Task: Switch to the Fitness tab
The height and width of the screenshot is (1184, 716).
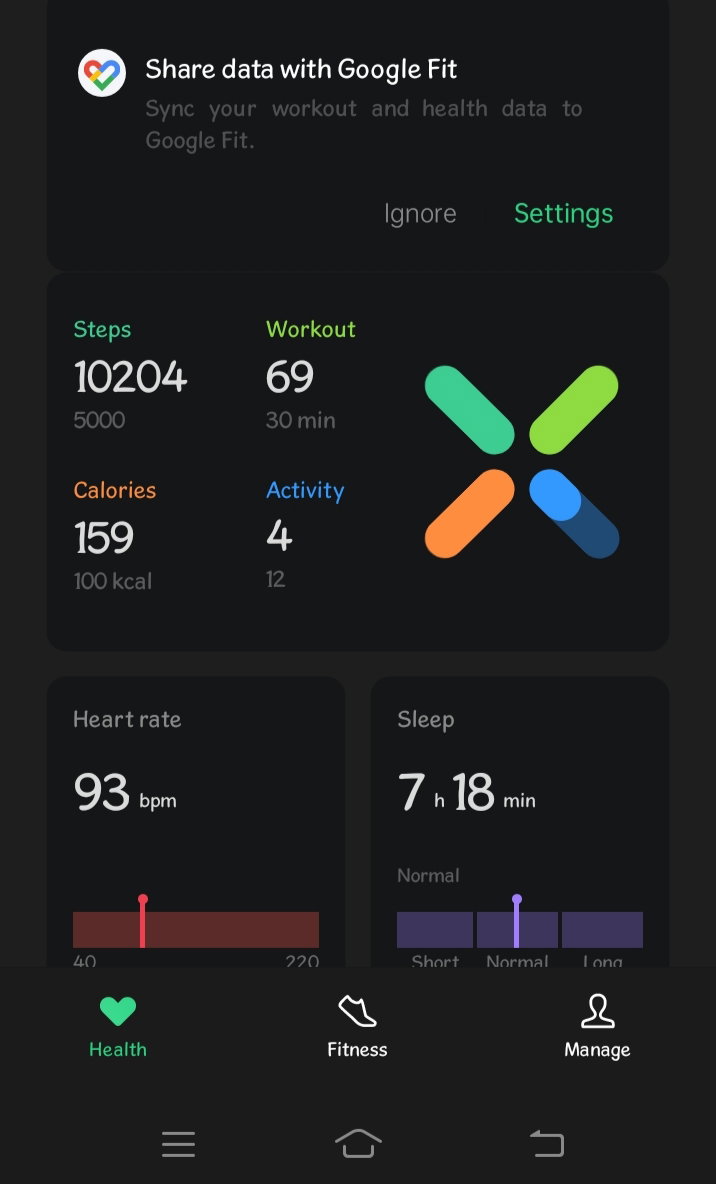Action: pyautogui.click(x=357, y=1027)
